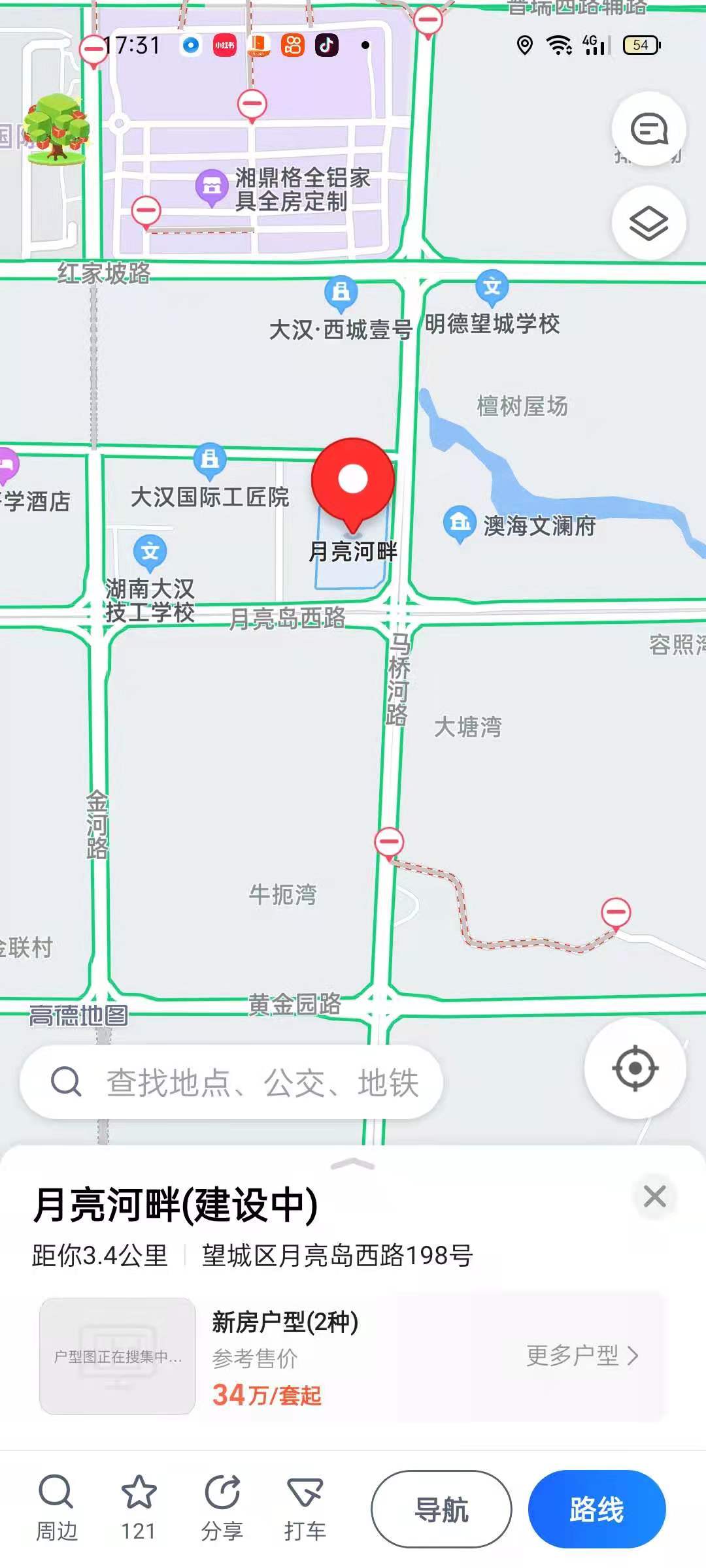Open the tree game icon on the map
The width and height of the screenshot is (706, 1568).
56,128
